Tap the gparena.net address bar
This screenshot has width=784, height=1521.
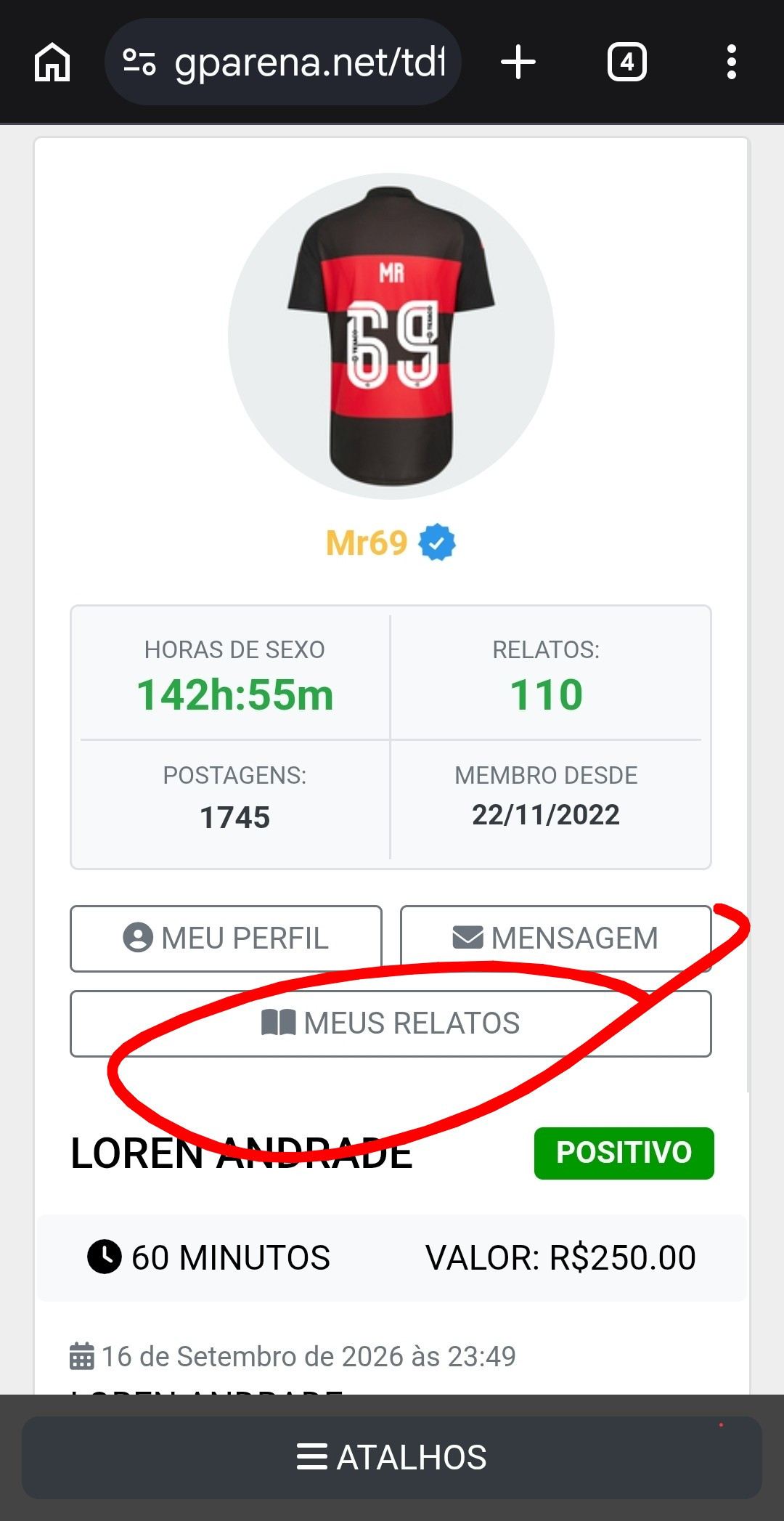tap(283, 62)
